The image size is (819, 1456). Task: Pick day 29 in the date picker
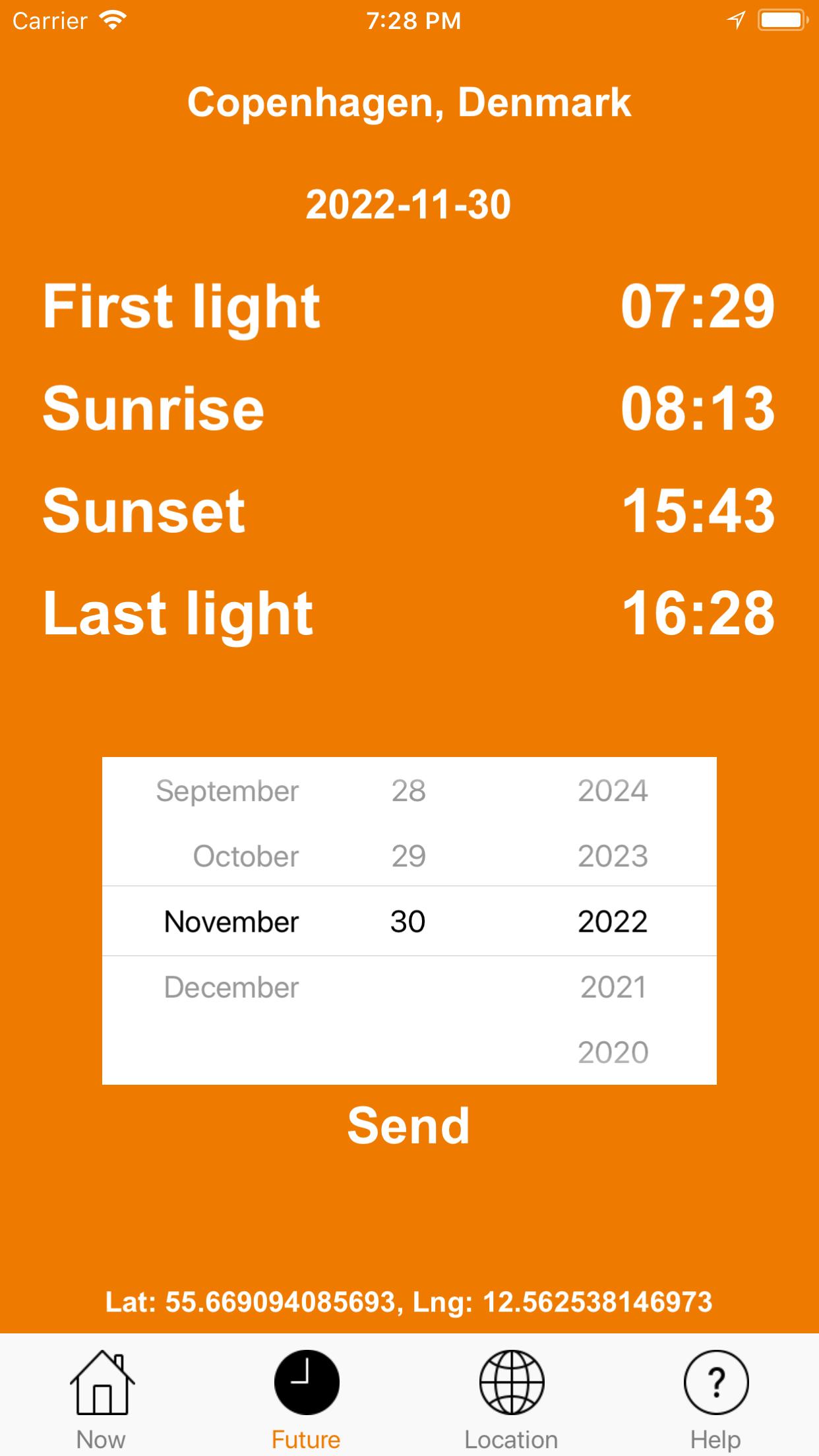(408, 857)
